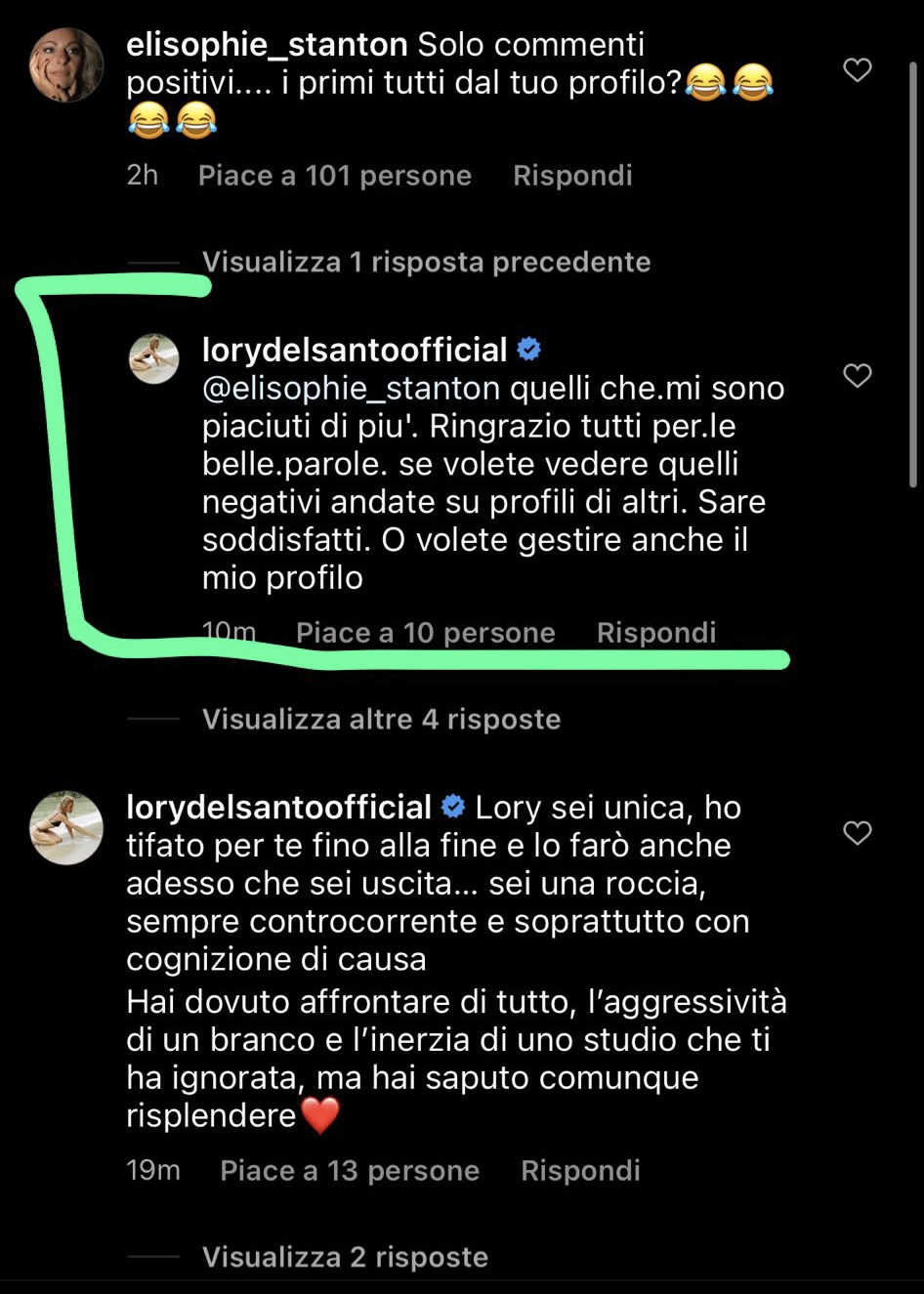924x1294 pixels.
Task: Like elisophie_stanton's comment about positive comments
Action: tap(857, 70)
